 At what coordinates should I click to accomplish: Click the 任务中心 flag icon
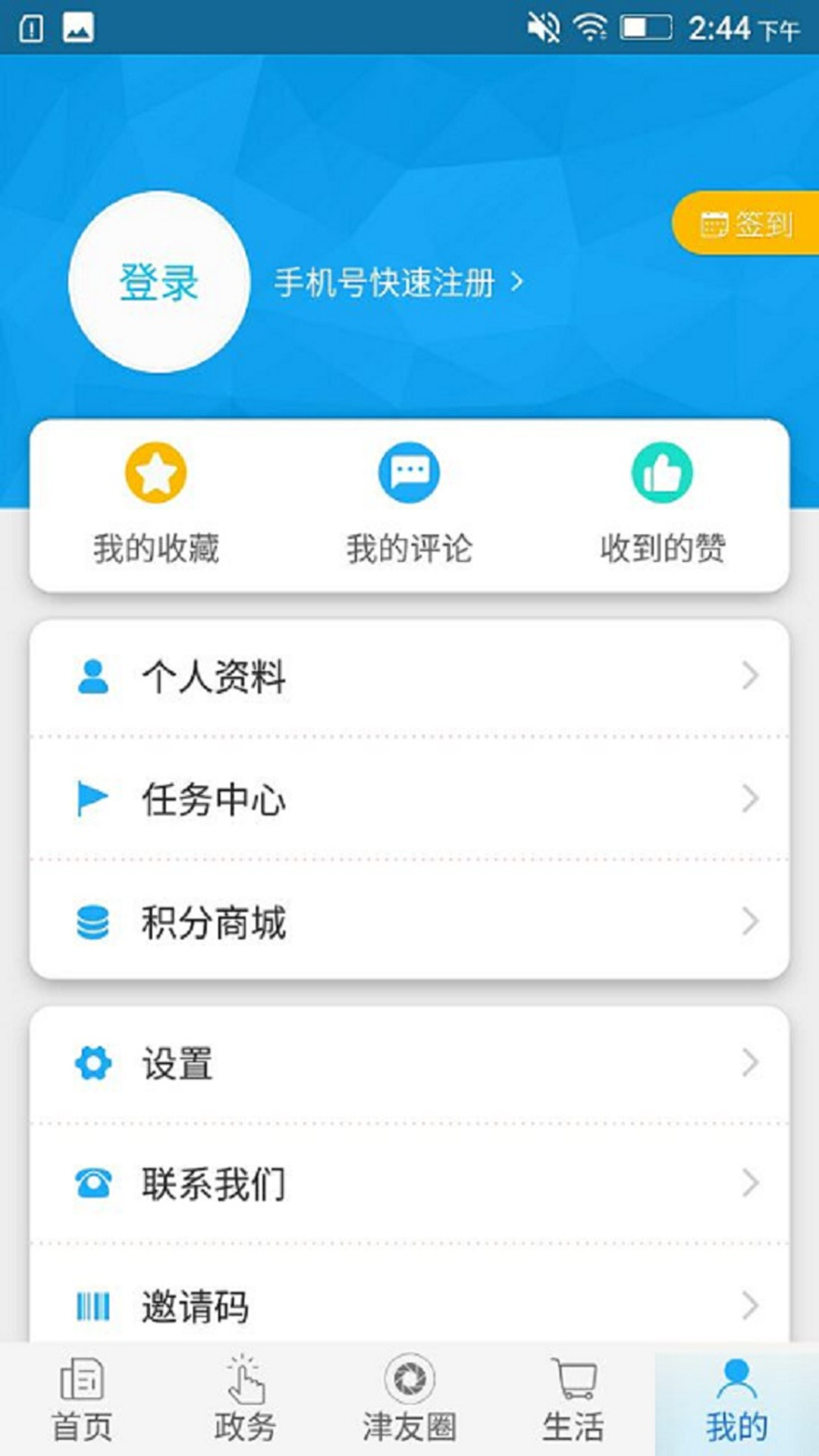coord(93,798)
